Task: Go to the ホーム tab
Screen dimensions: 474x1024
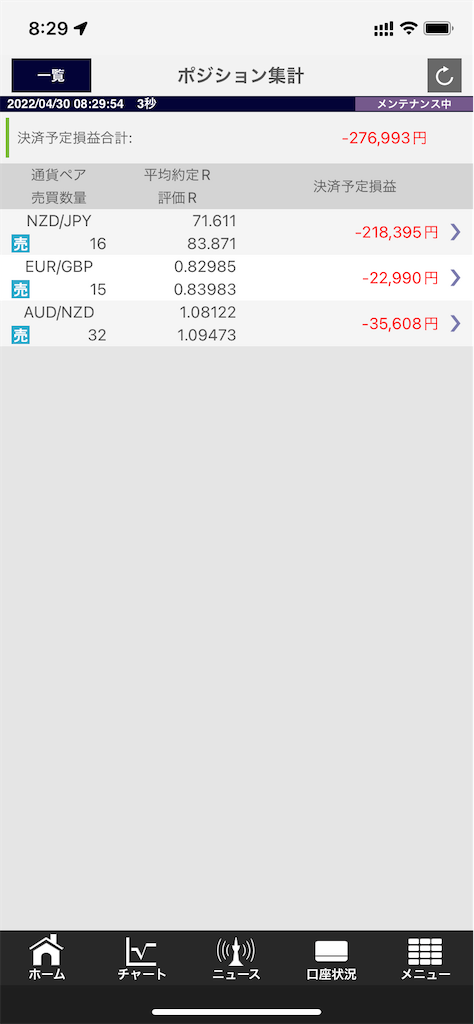Action: (47, 958)
